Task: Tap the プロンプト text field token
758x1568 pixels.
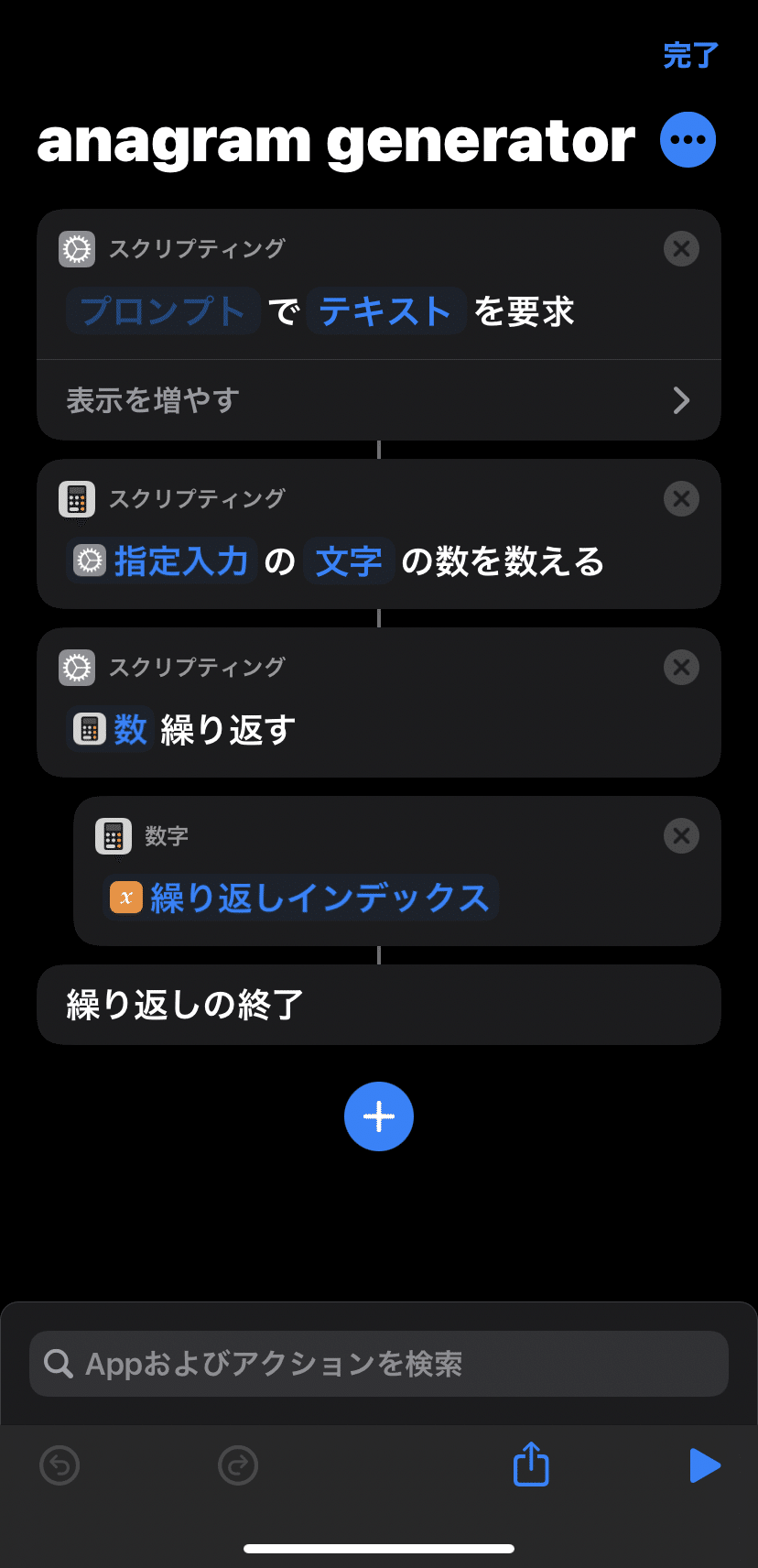Action: (x=162, y=311)
